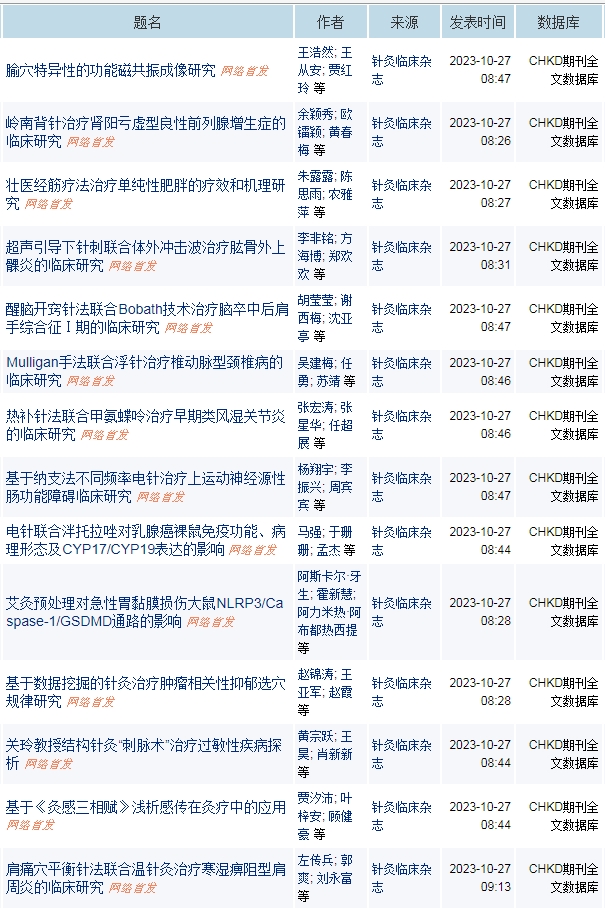The width and height of the screenshot is (605, 908).
Task: View the 基于纳支法不同频率电针治疗 article
Action: [145, 478]
